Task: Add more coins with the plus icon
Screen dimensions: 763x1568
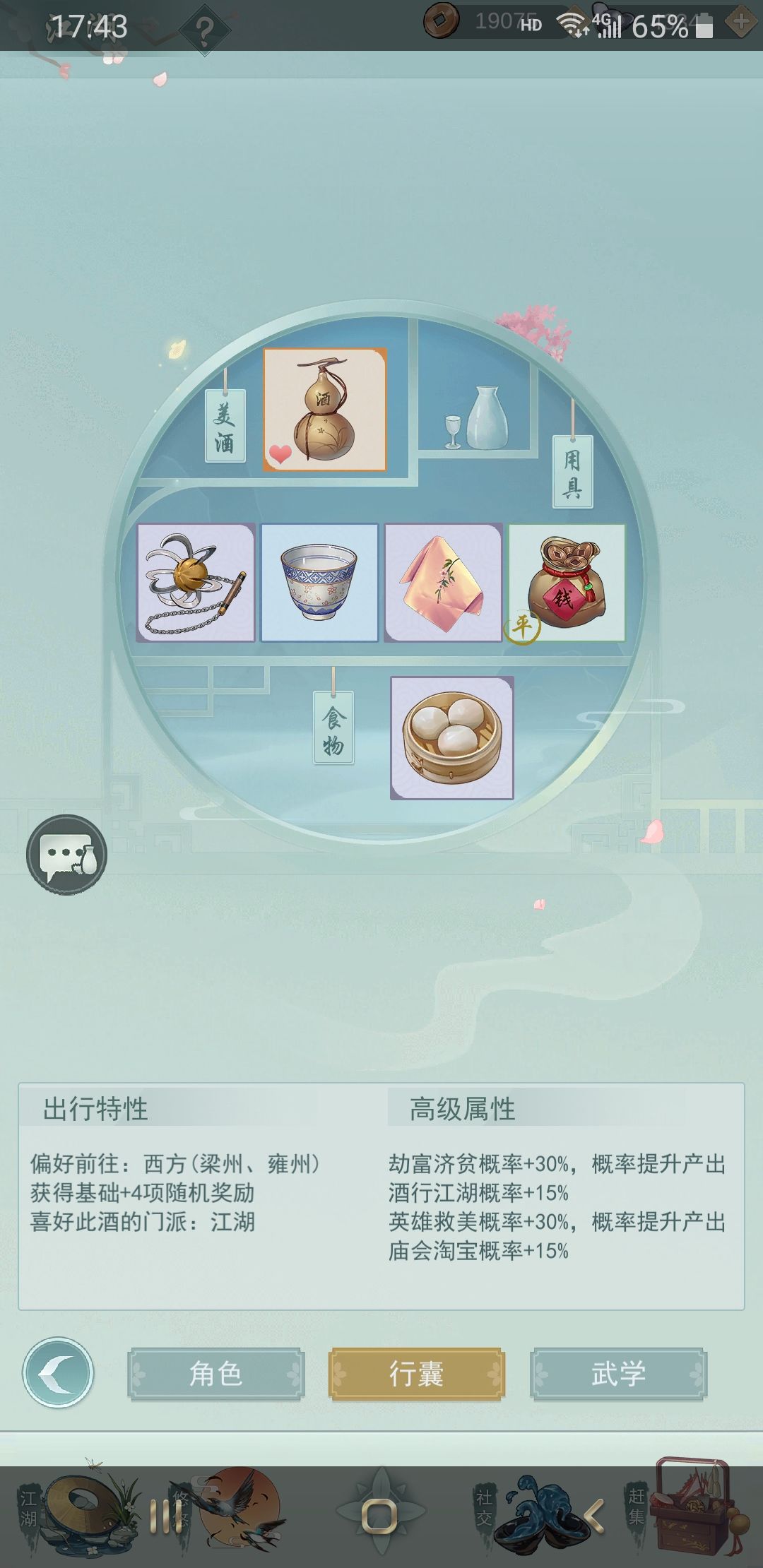Action: point(741,22)
